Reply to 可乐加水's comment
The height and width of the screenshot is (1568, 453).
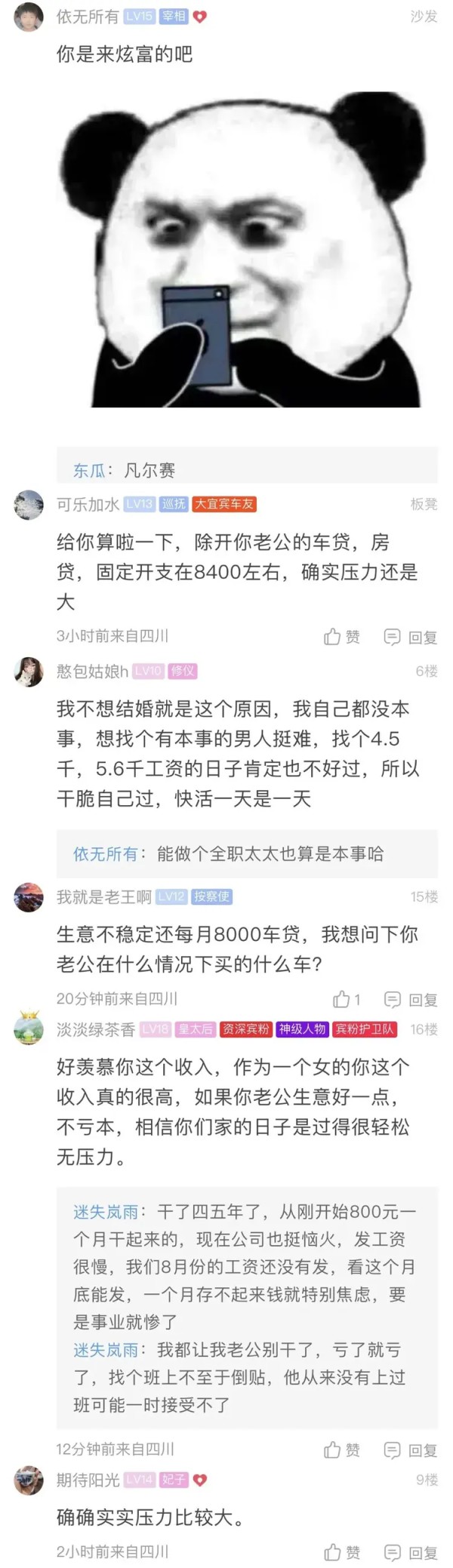coord(411,637)
